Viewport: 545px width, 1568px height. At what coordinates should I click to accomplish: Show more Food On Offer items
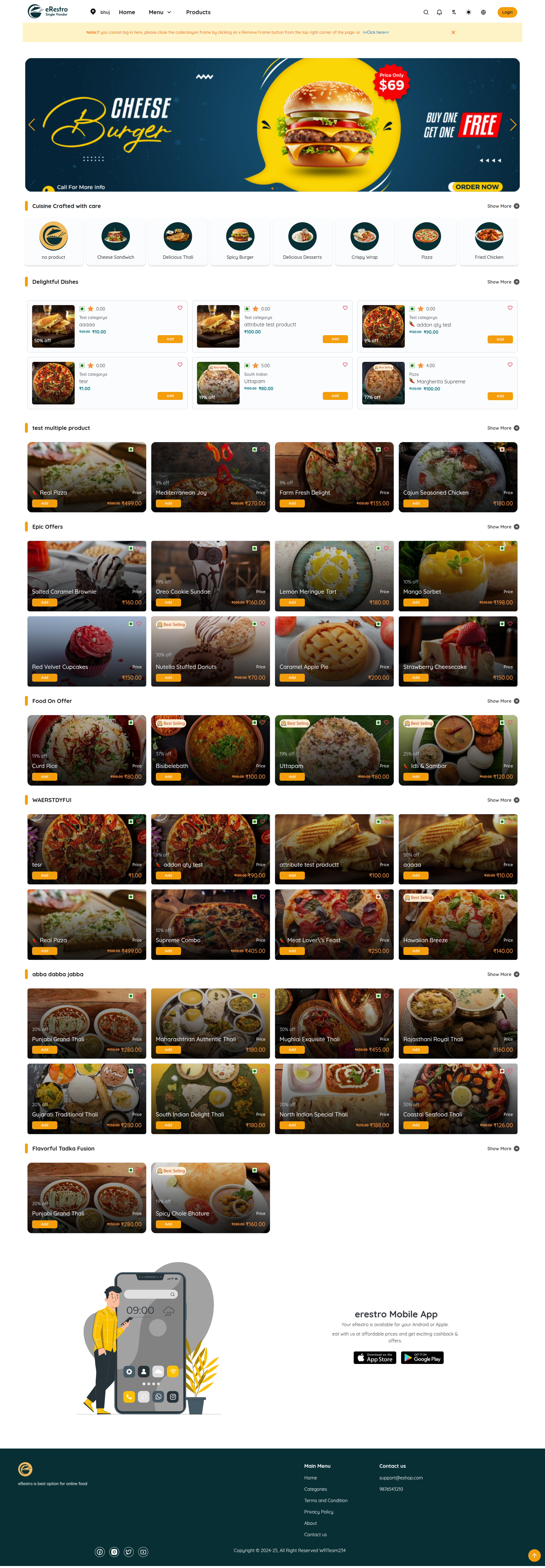503,701
